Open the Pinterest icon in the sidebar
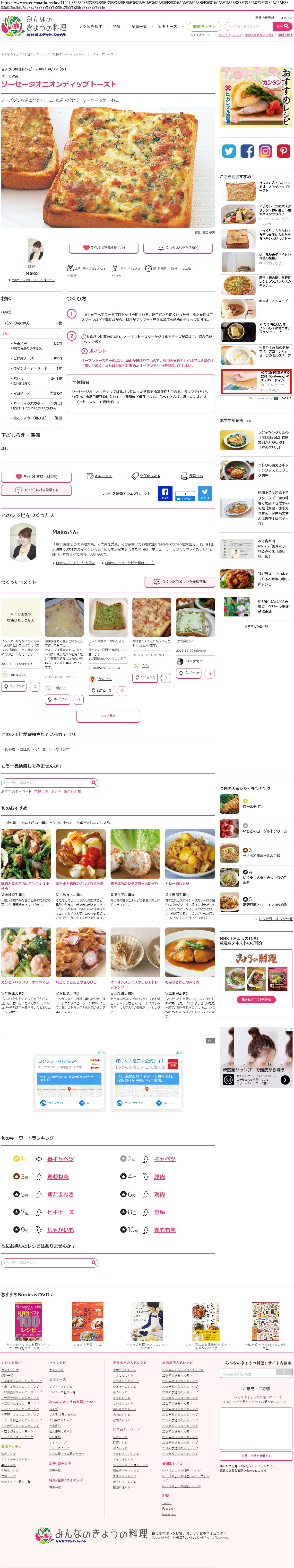294x1568 pixels. (x=284, y=151)
